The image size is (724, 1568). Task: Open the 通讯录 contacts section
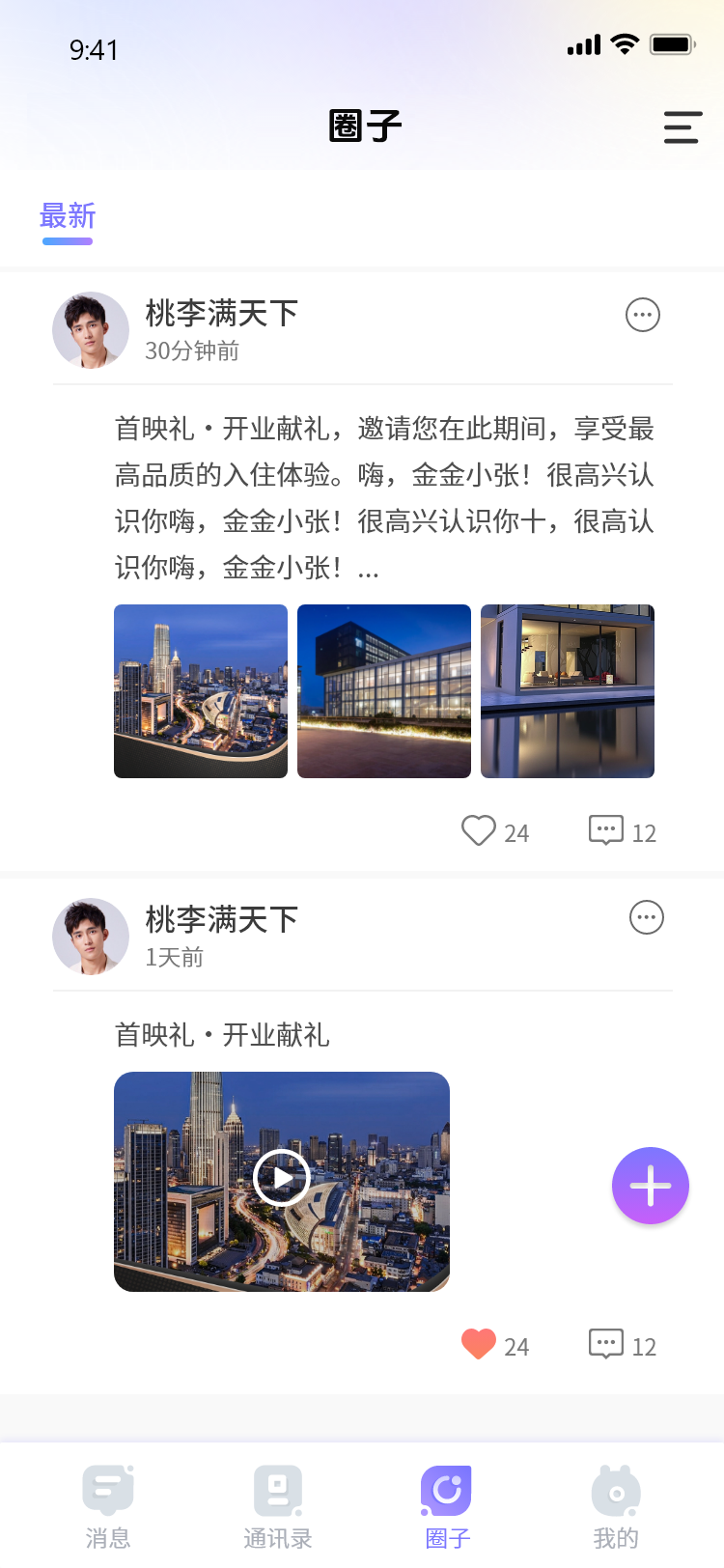[278, 1503]
